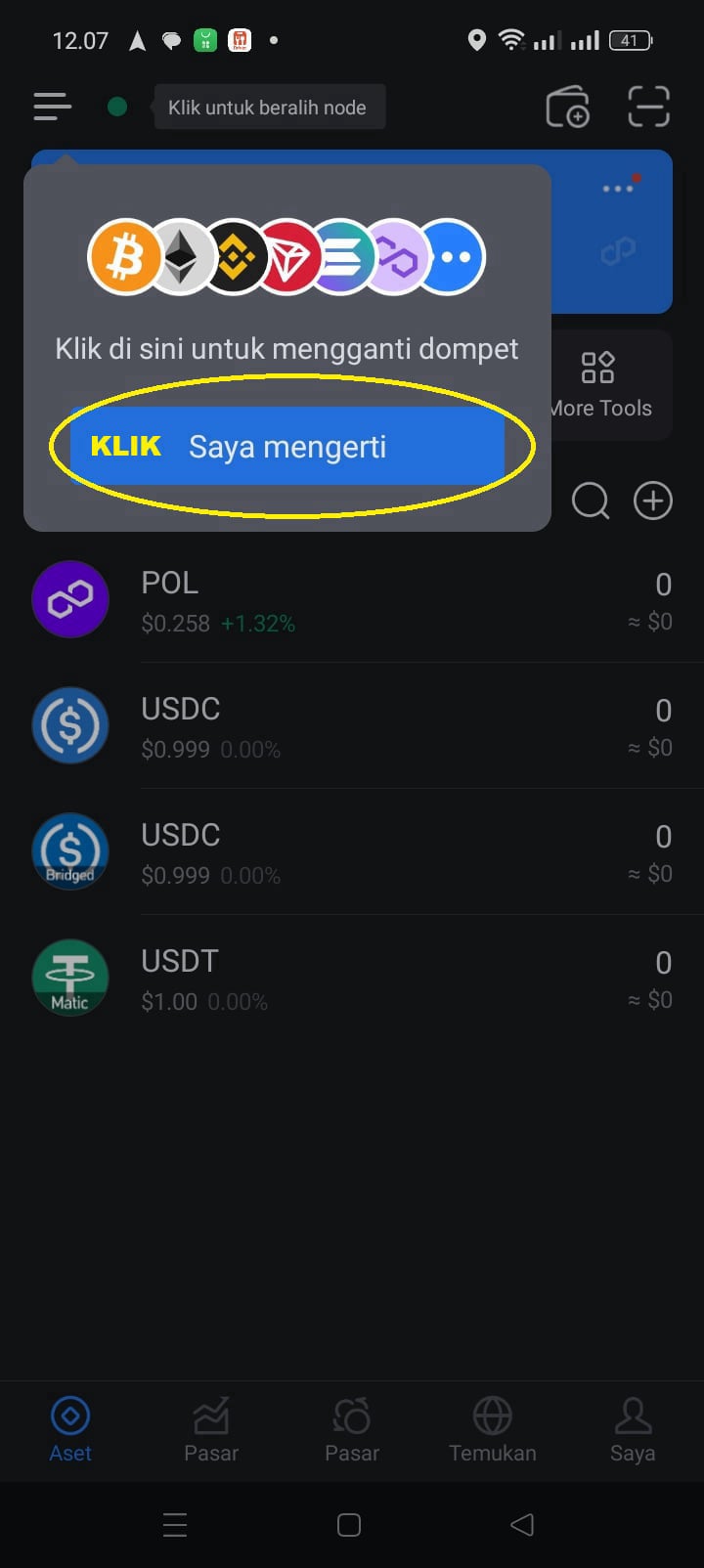The height and width of the screenshot is (1568, 704).
Task: Open the three-dot menu on wallet card
Action: click(618, 188)
